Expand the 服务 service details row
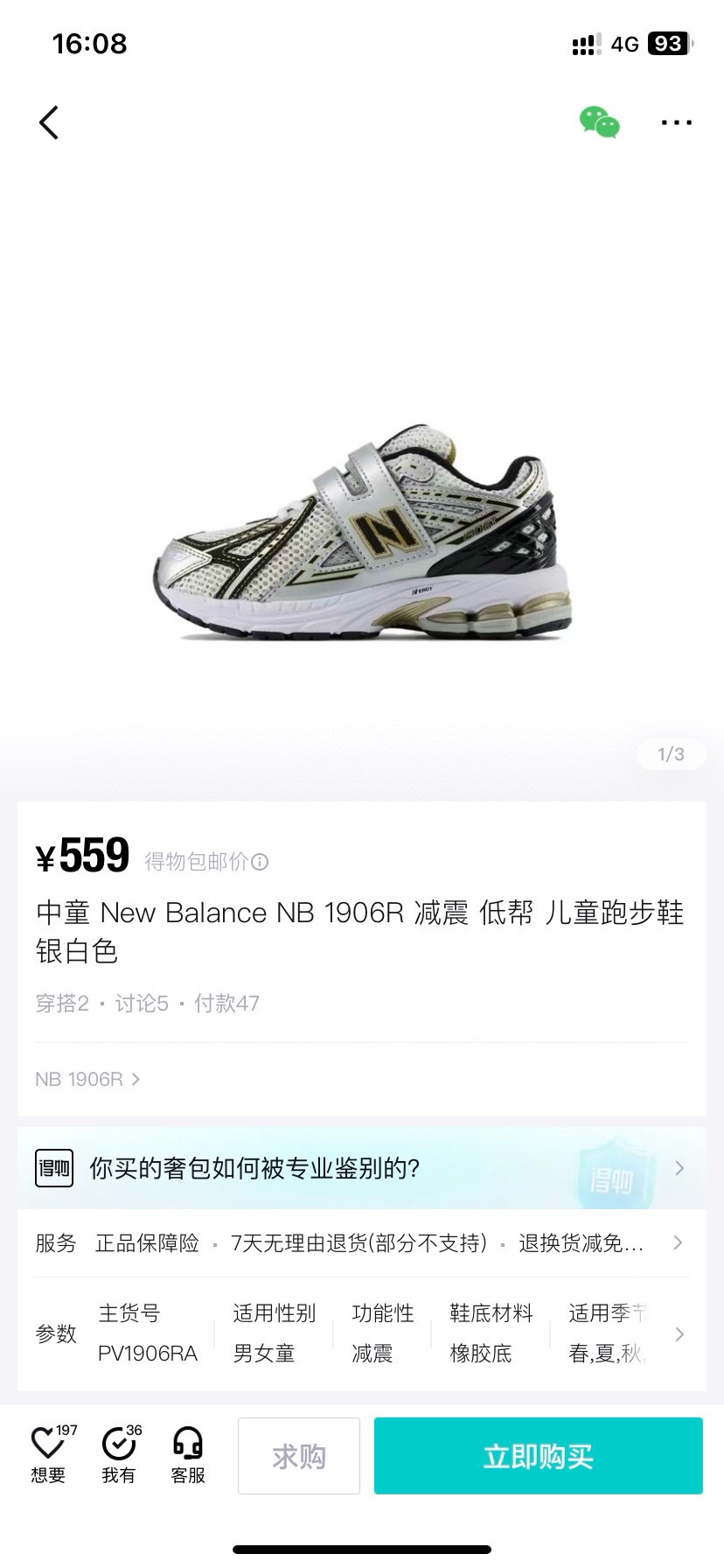 [678, 1242]
